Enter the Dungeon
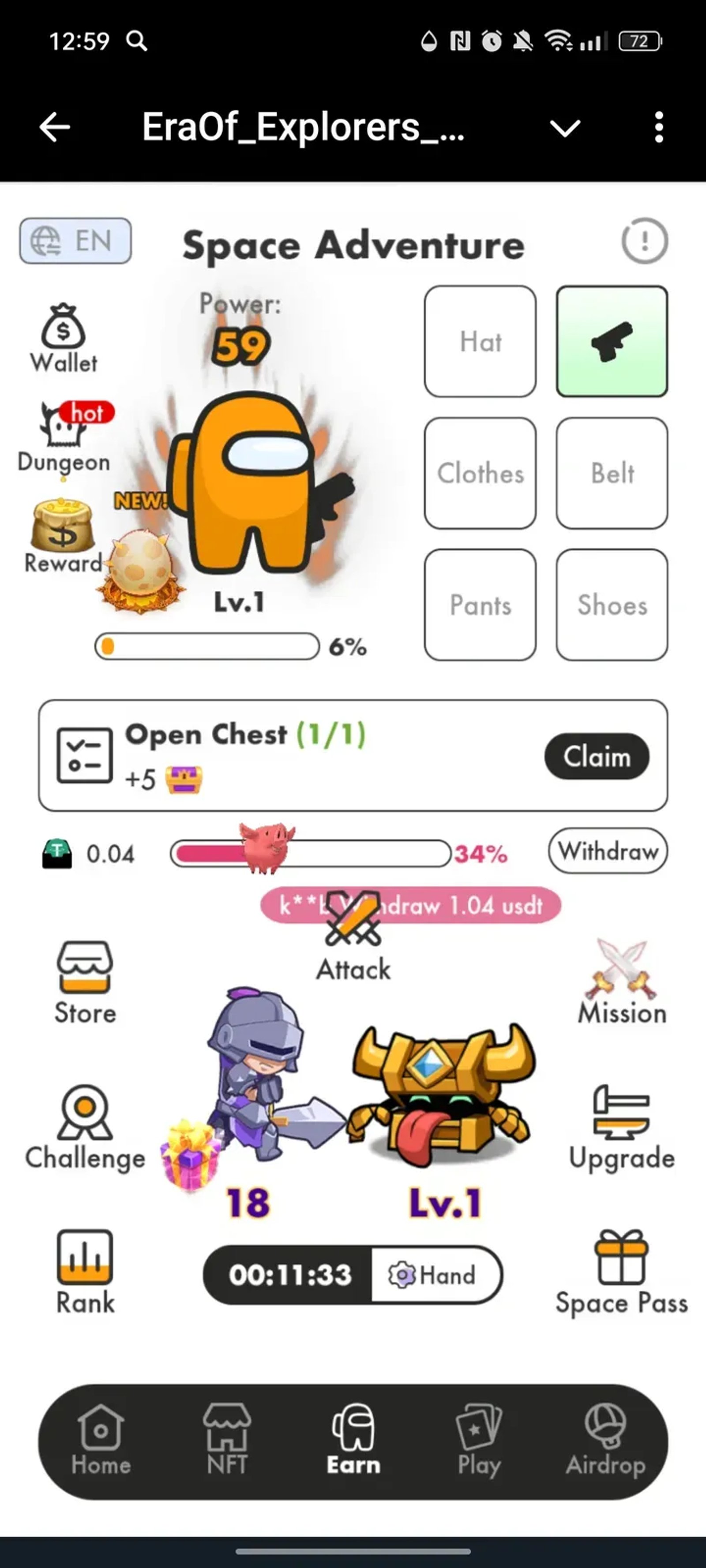This screenshot has width=706, height=1568. 64,437
